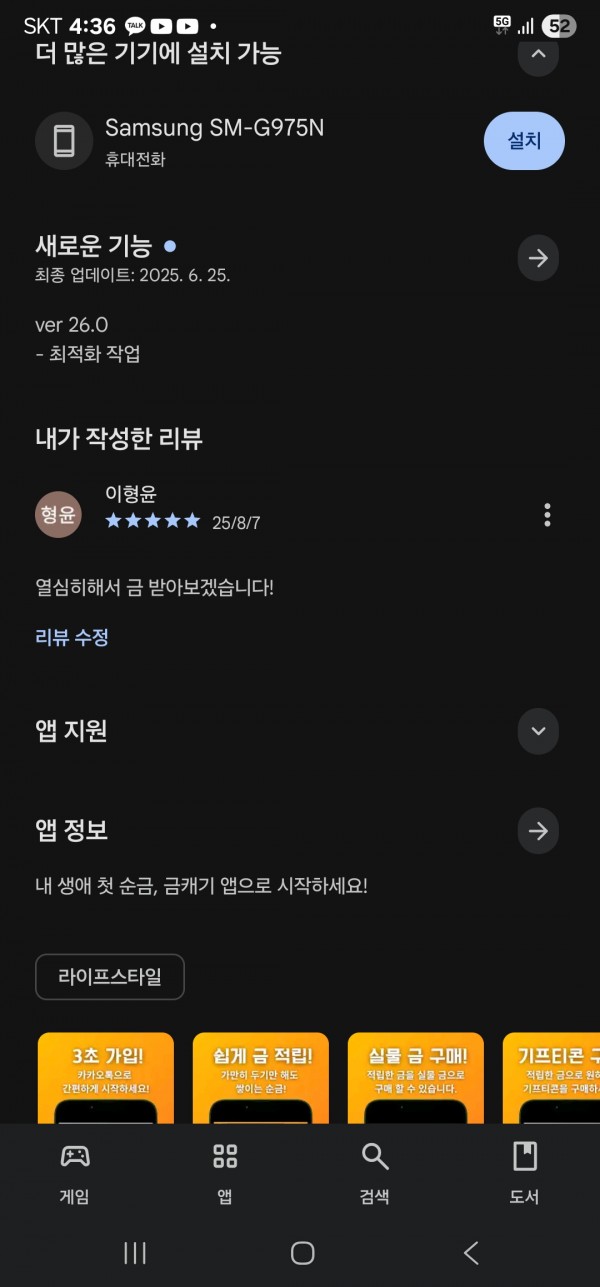Switch to the 검색 tab

pos(375,1174)
